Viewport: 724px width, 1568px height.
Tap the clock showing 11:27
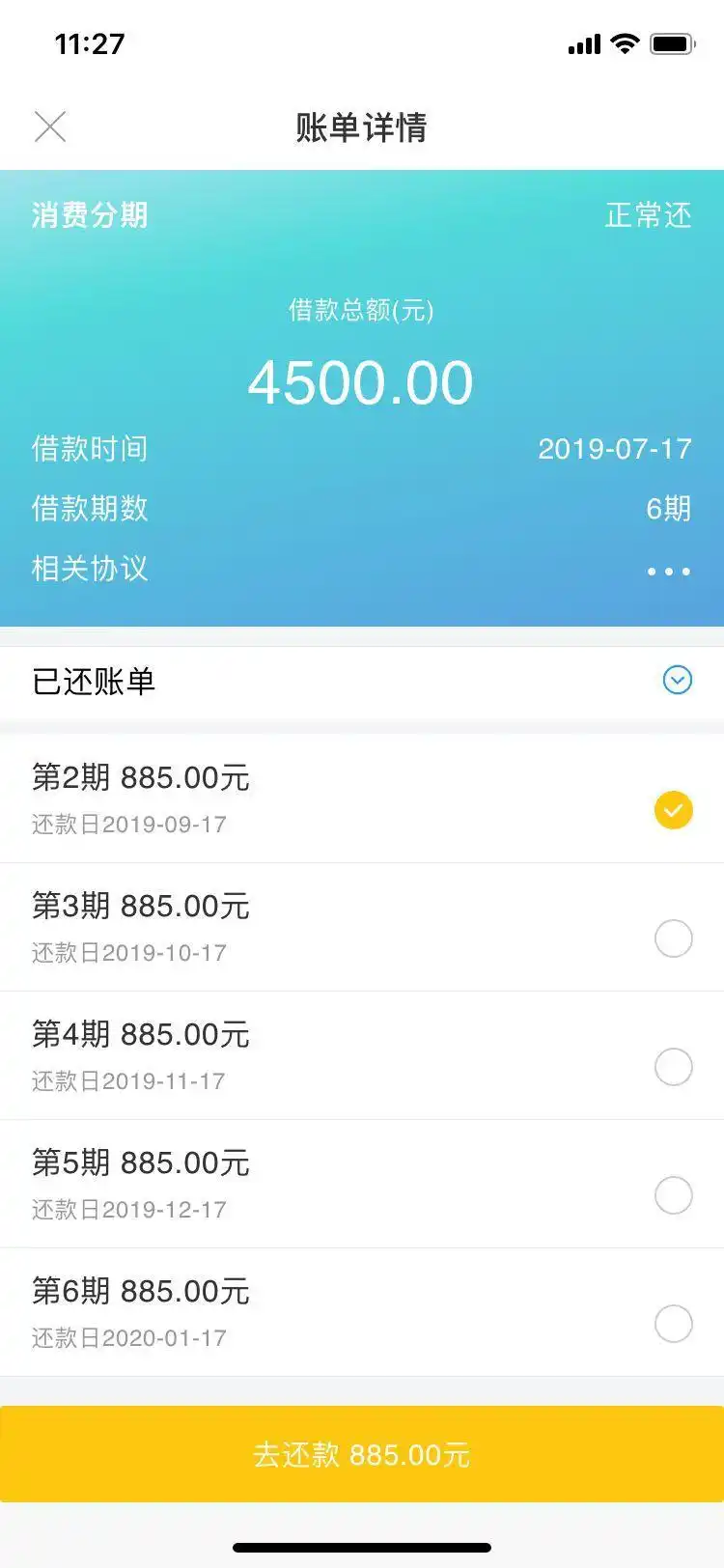tap(85, 42)
